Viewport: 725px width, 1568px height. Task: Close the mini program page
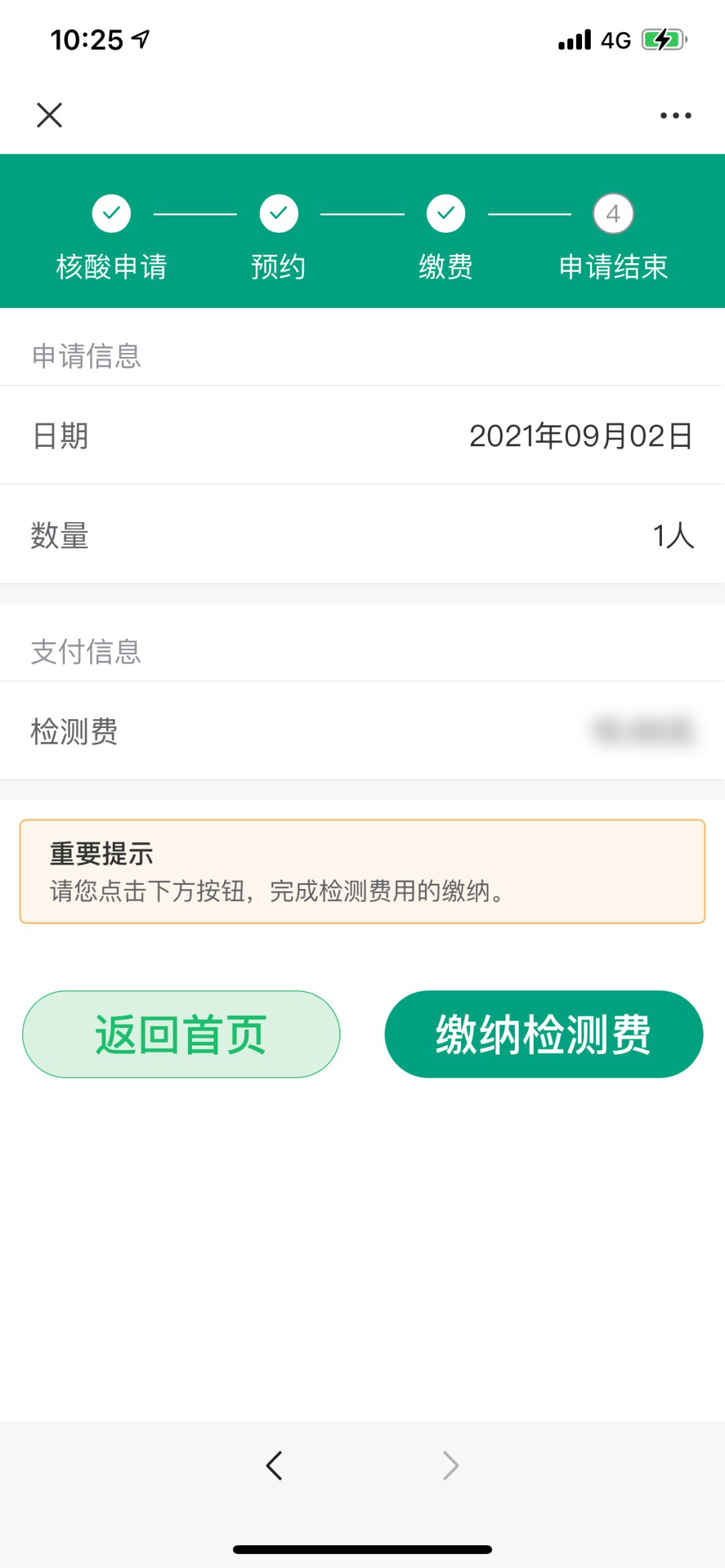click(x=49, y=115)
